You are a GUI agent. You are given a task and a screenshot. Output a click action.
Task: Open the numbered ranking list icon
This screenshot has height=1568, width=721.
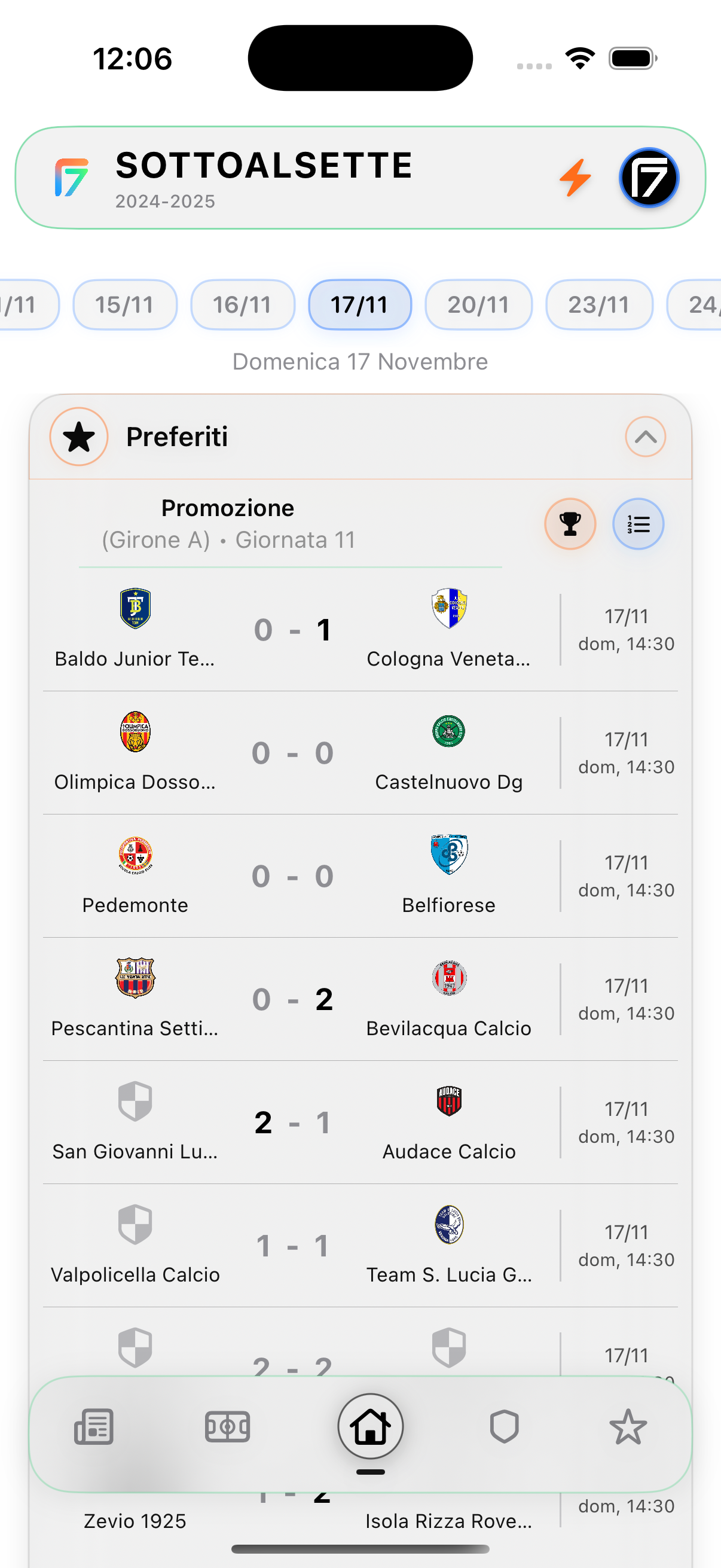[638, 523]
